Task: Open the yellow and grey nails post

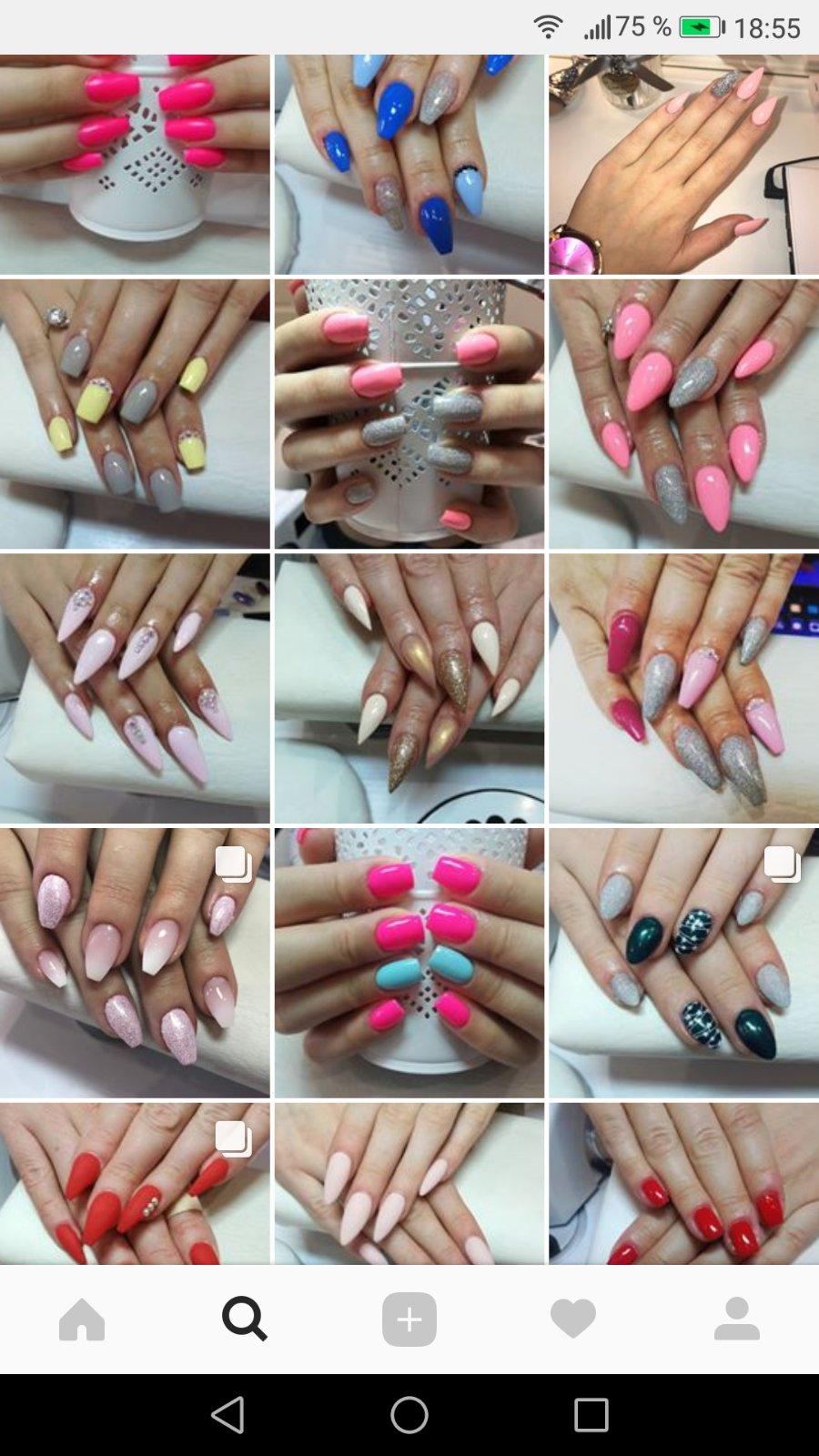Action: 135,414
